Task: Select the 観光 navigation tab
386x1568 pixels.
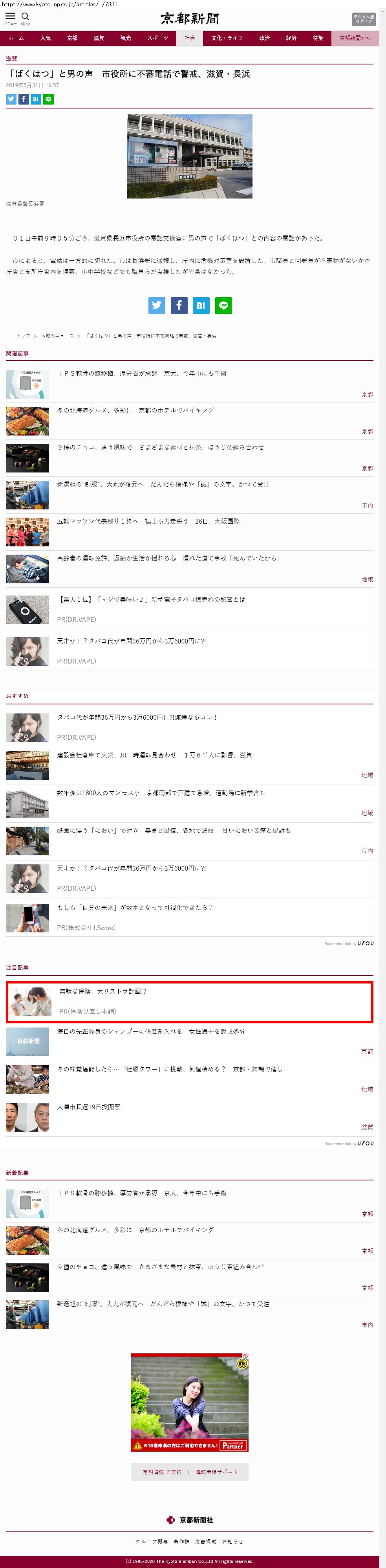Action: tap(125, 39)
